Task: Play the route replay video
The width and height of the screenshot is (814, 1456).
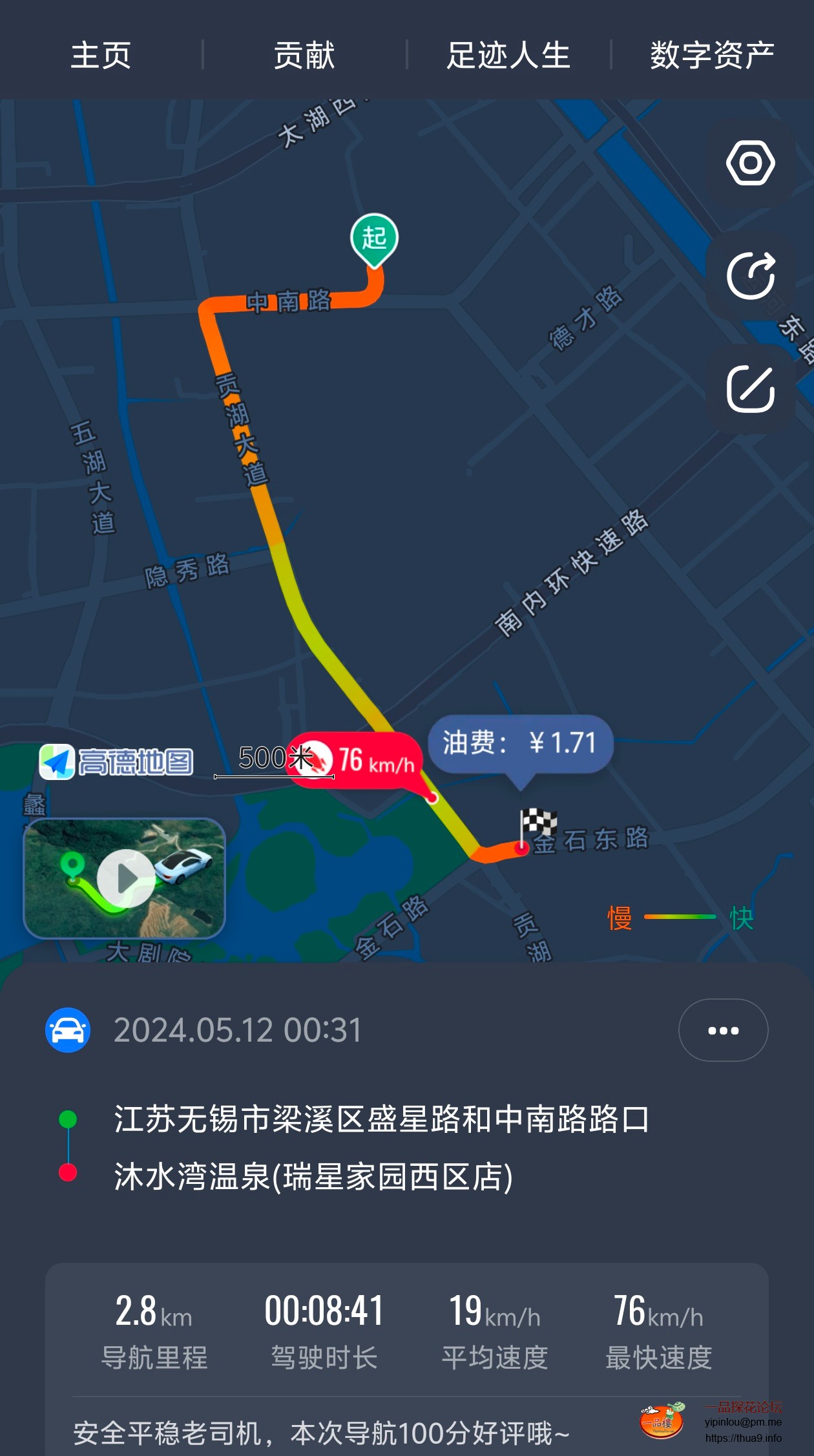Action: (x=125, y=878)
